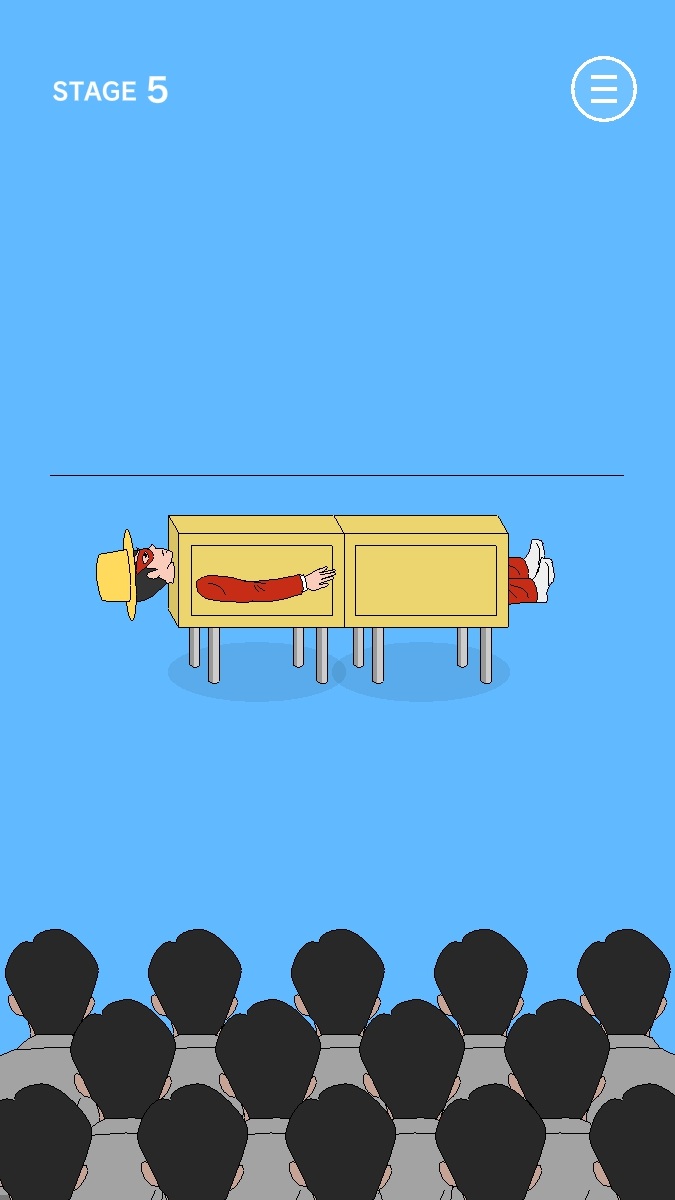The width and height of the screenshot is (675, 1200).
Task: Open the hamburger menu button
Action: [603, 89]
